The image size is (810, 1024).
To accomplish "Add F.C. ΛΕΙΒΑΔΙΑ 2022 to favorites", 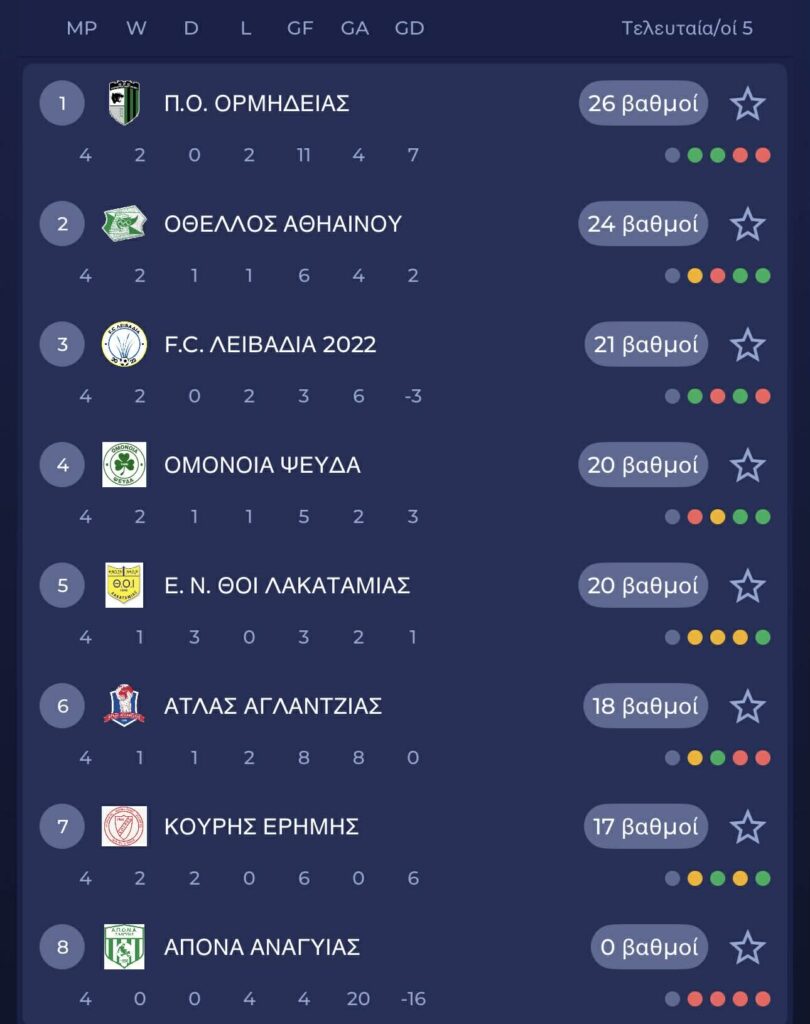I will point(747,345).
